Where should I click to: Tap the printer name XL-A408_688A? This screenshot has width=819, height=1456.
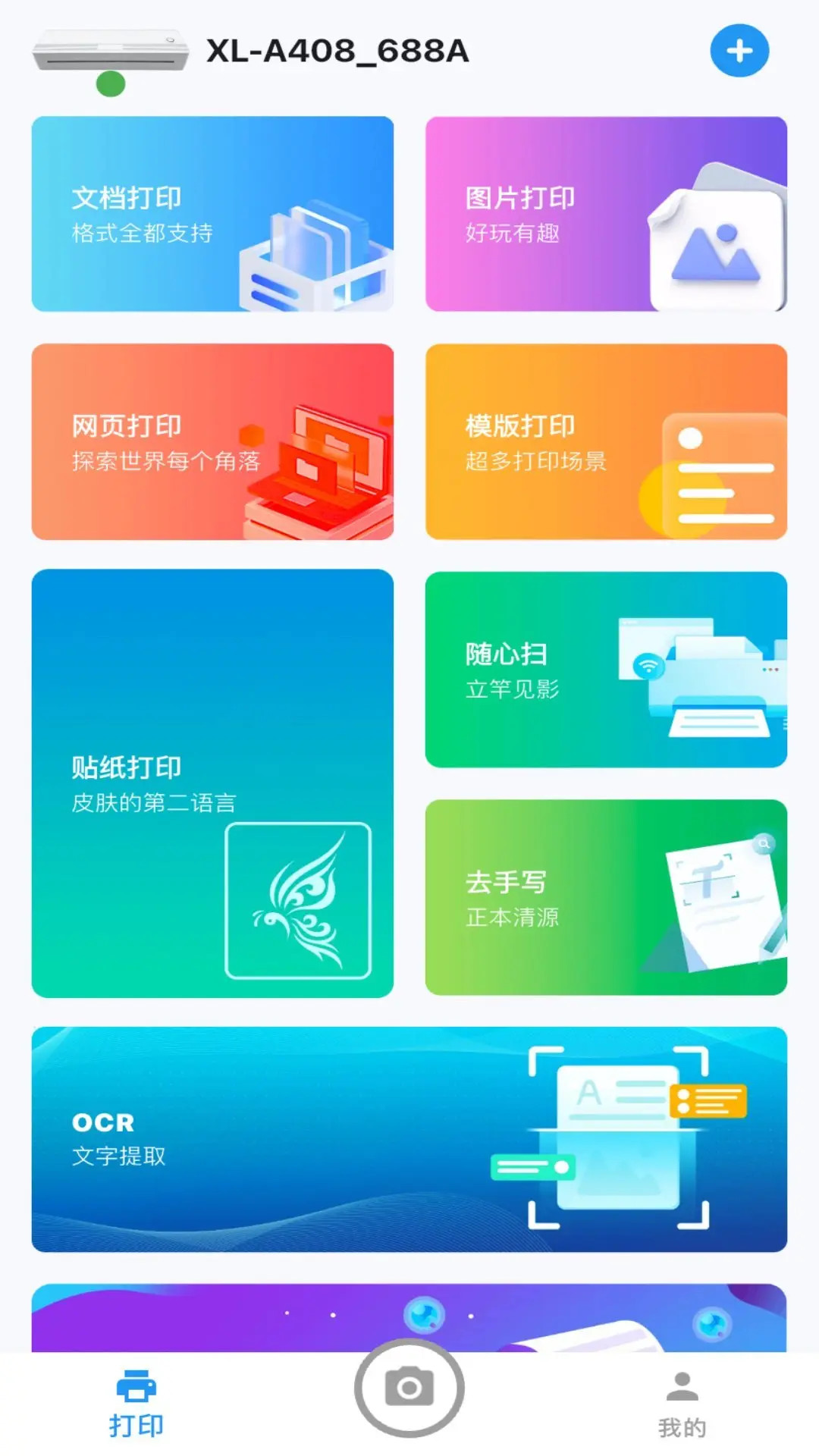click(x=336, y=52)
